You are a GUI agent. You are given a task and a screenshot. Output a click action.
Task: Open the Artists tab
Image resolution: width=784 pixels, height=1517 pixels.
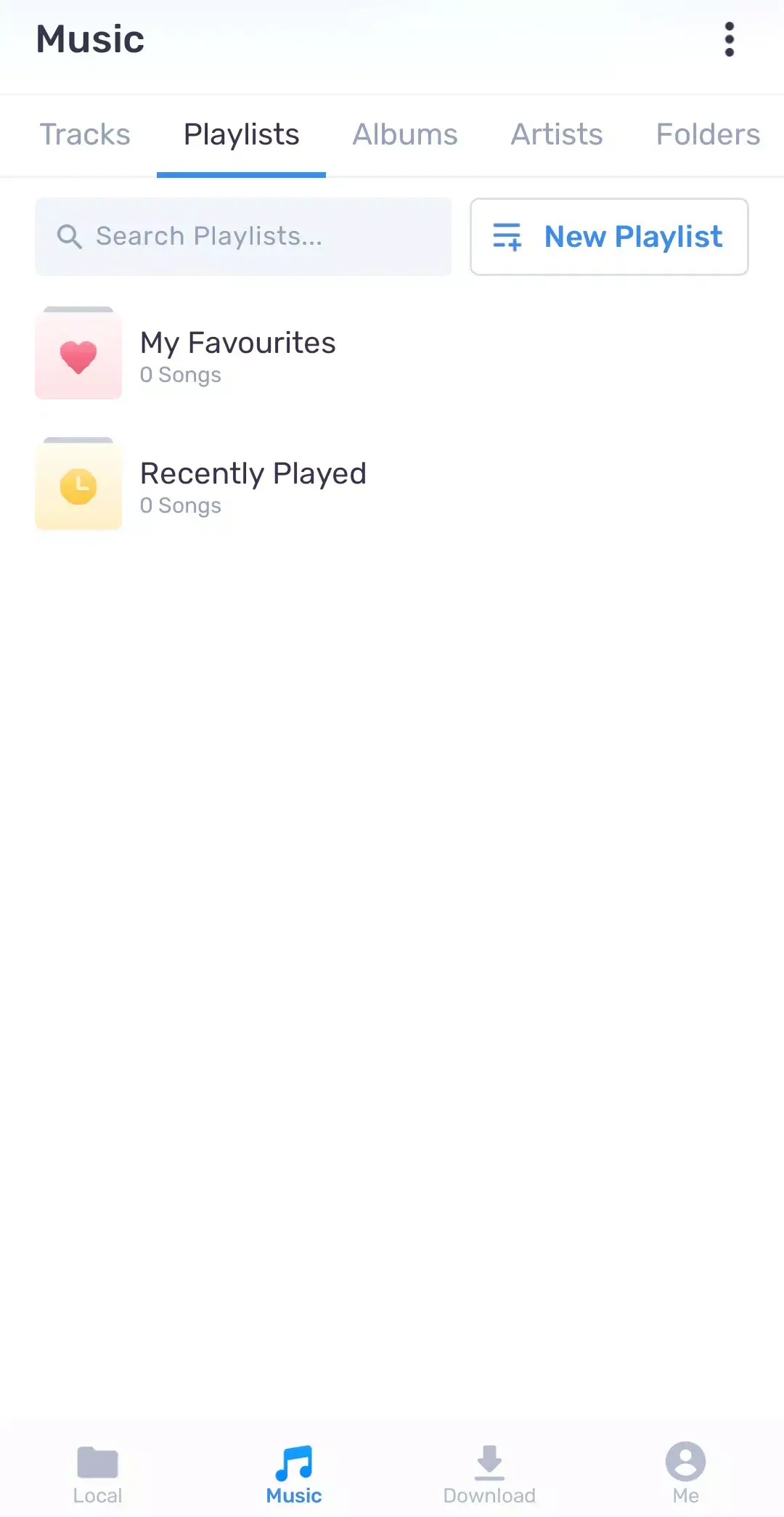coord(557,135)
